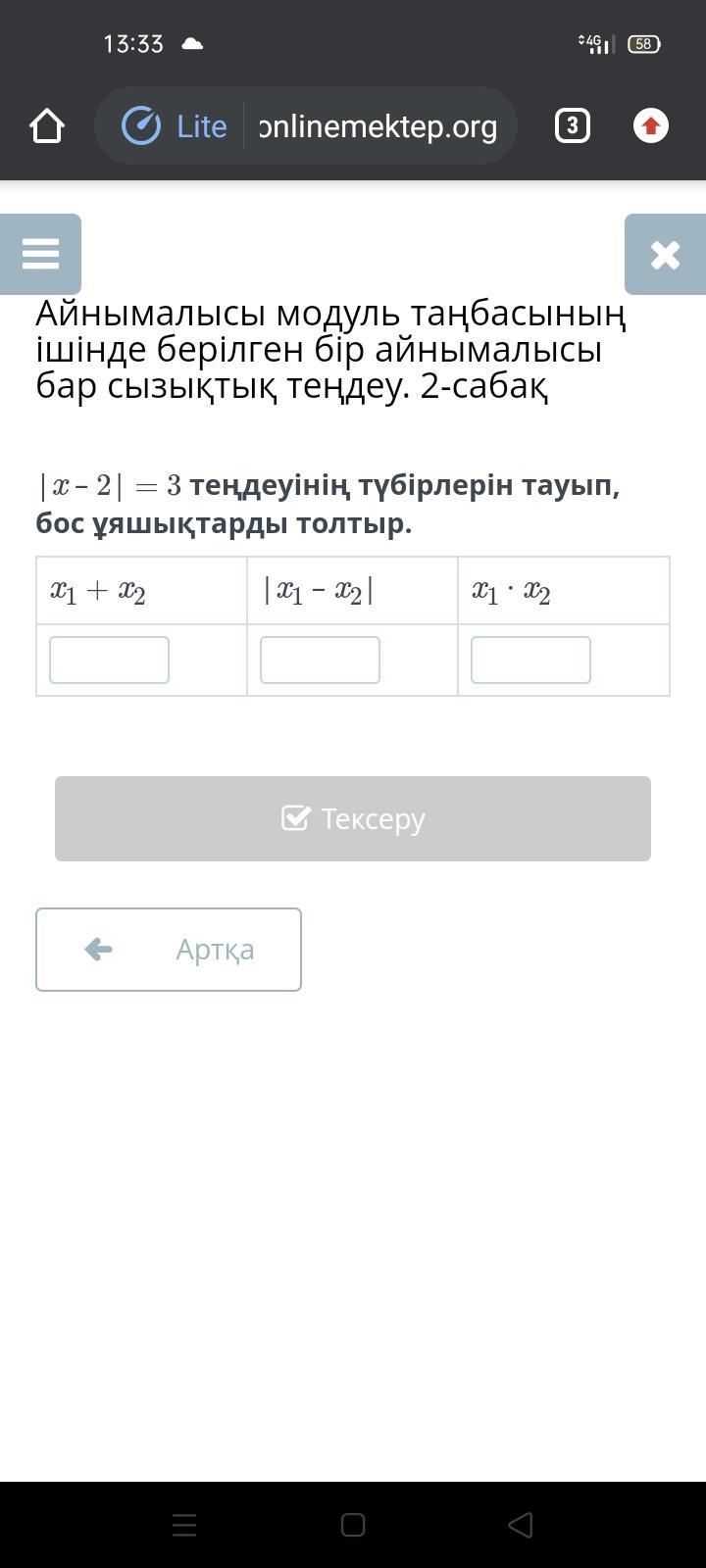This screenshot has width=706, height=1568.
Task: Focus the answer field under x₁ · x₂
Action: click(530, 660)
